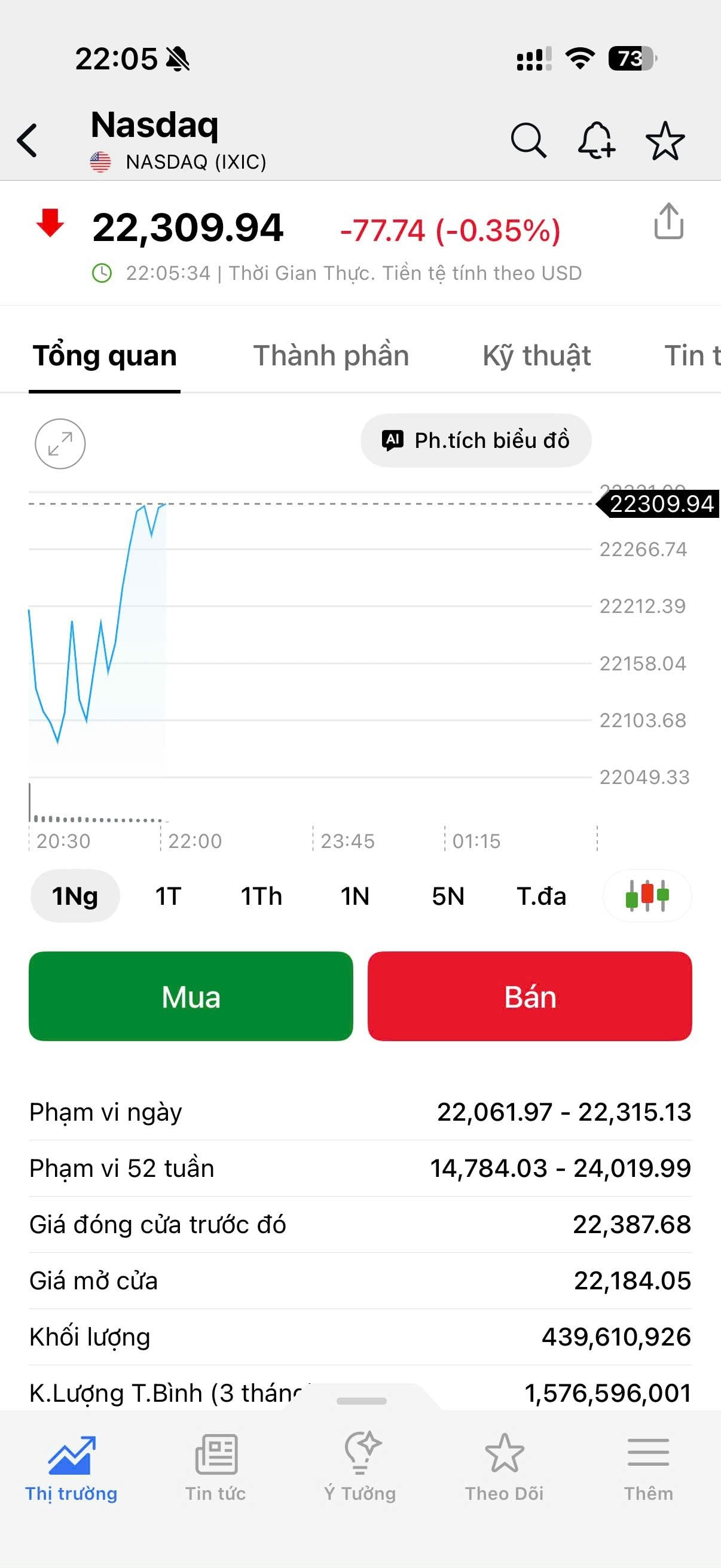The width and height of the screenshot is (721, 1568).
Task: Switch to candlestick chart view
Action: pos(647,895)
